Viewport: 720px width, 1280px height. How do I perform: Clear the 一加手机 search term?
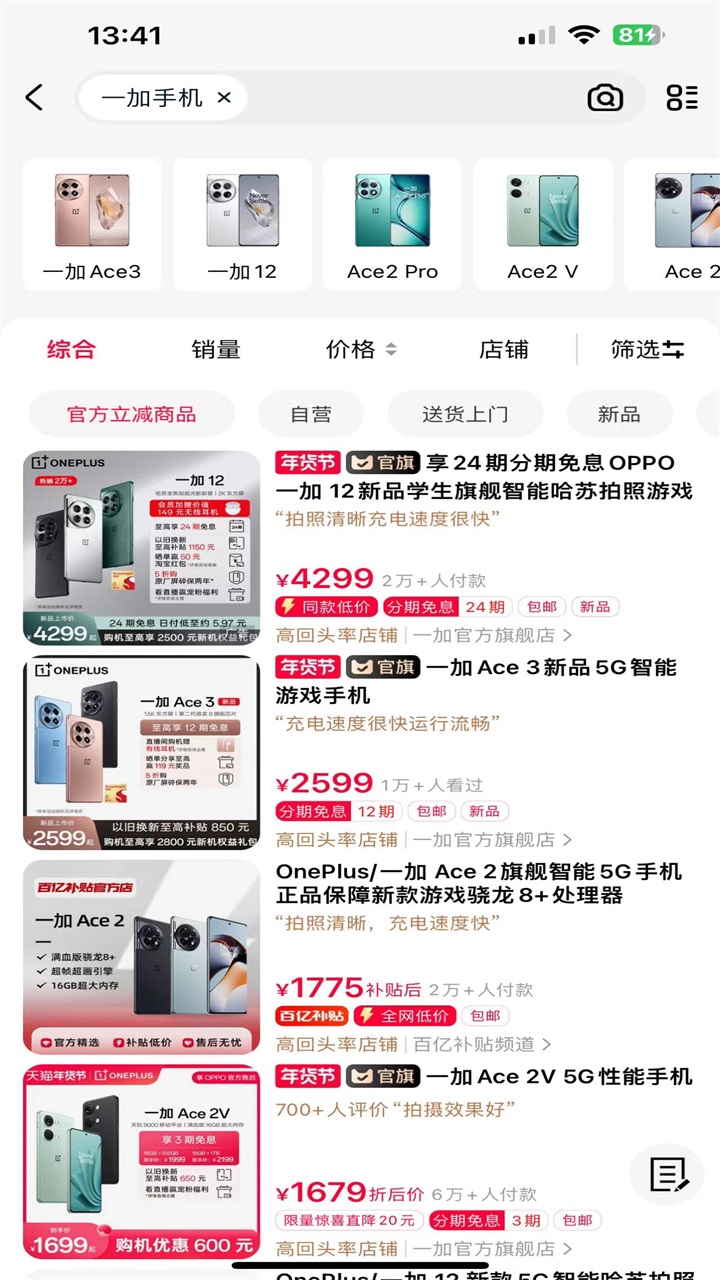(x=224, y=97)
